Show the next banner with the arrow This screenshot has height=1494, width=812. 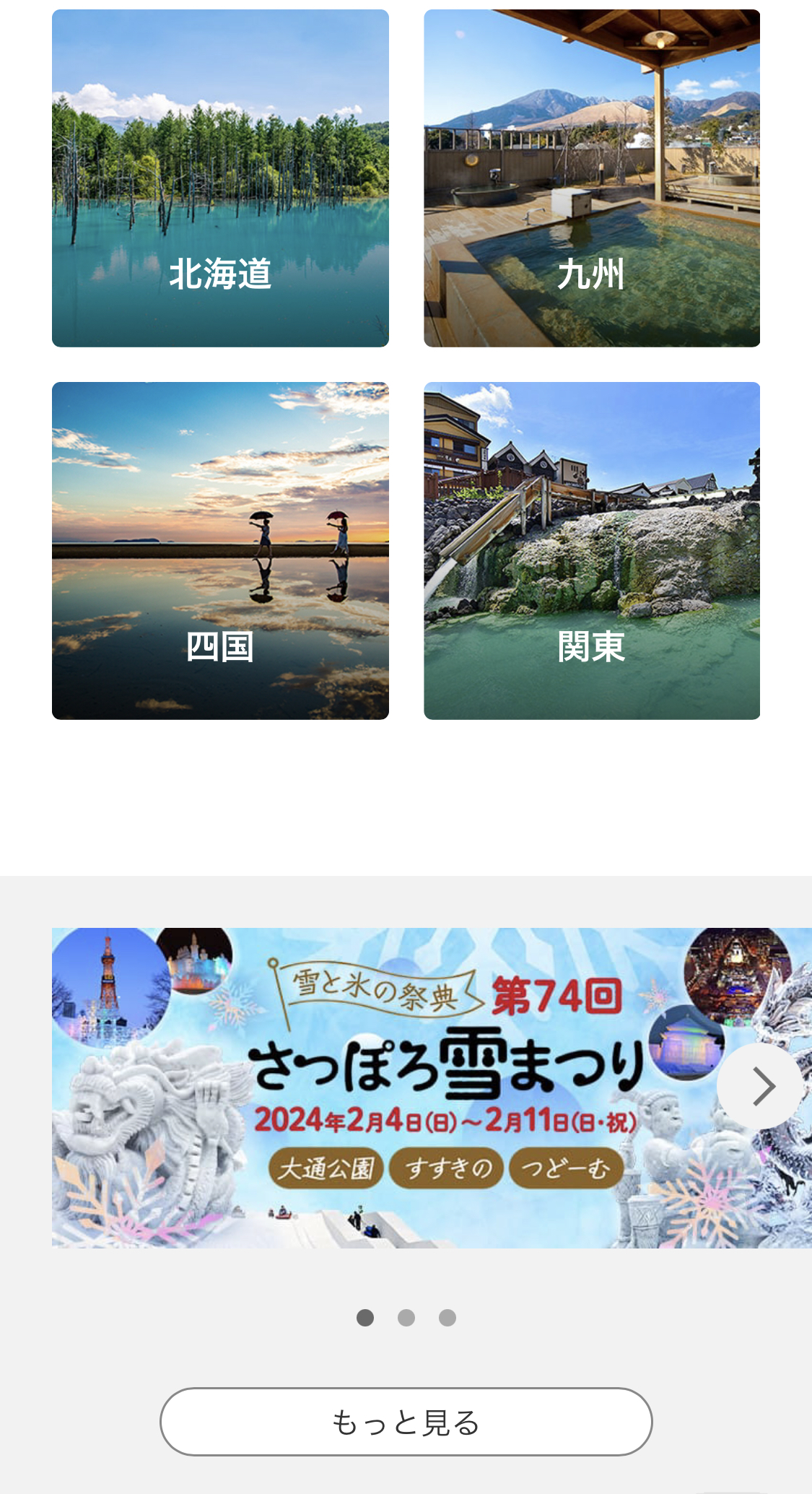pos(760,1086)
